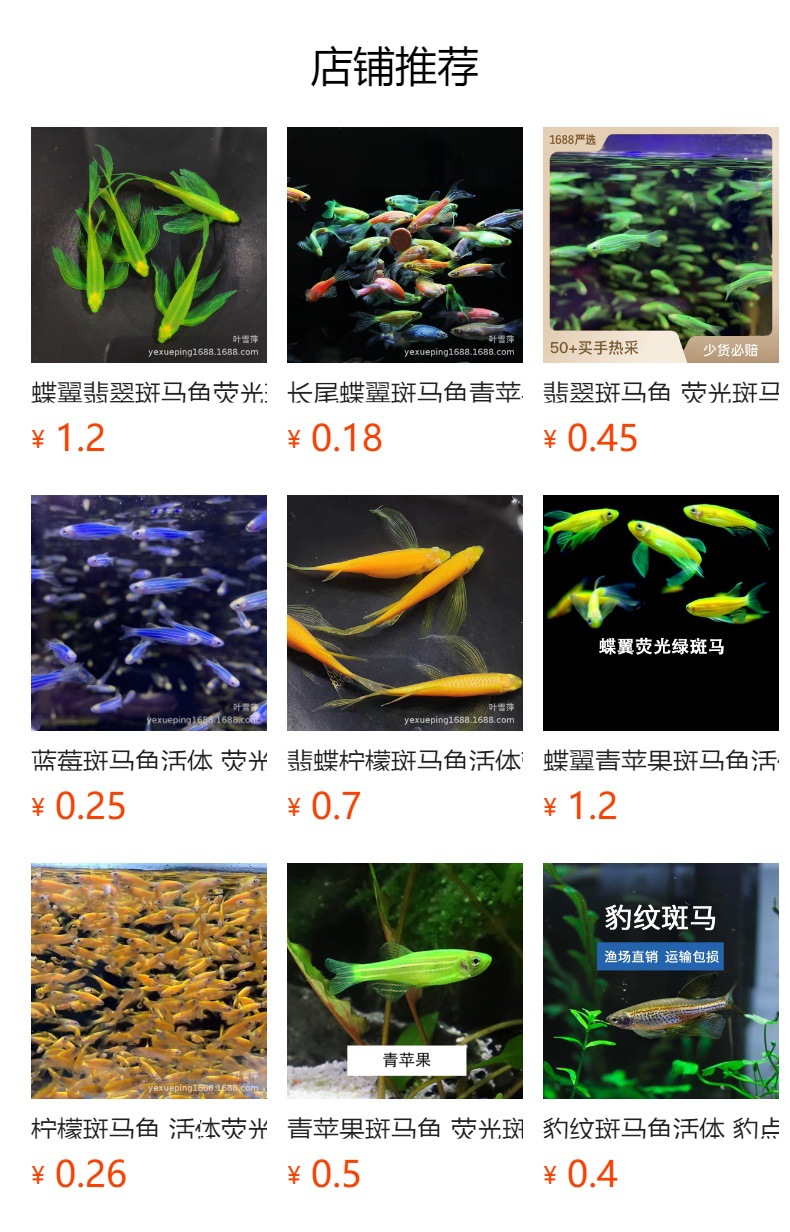Open the 蝶翼青苹果斑马鱼 product card

661,660
